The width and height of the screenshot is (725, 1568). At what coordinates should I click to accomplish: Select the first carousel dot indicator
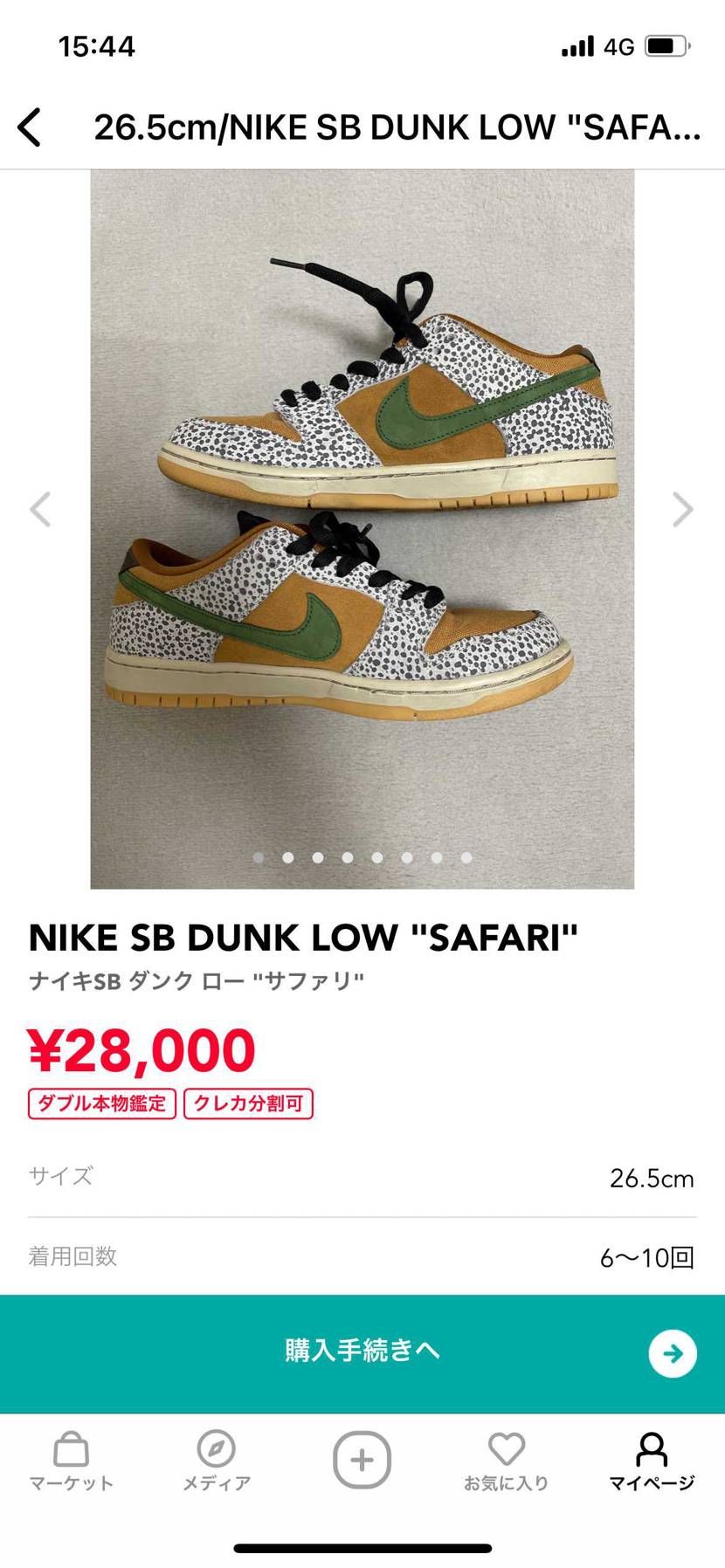click(x=259, y=857)
